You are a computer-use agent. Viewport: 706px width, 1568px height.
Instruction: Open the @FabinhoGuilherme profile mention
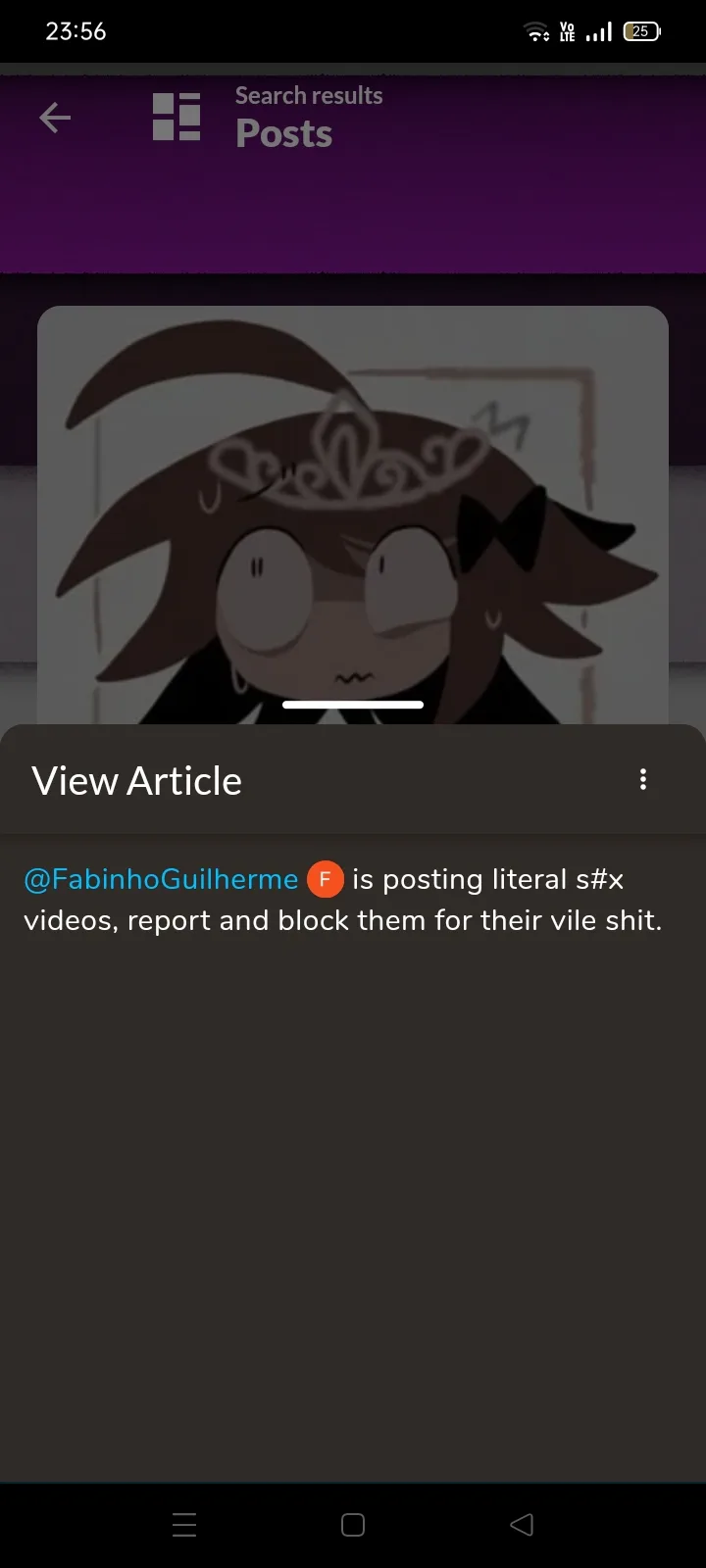pyautogui.click(x=161, y=879)
